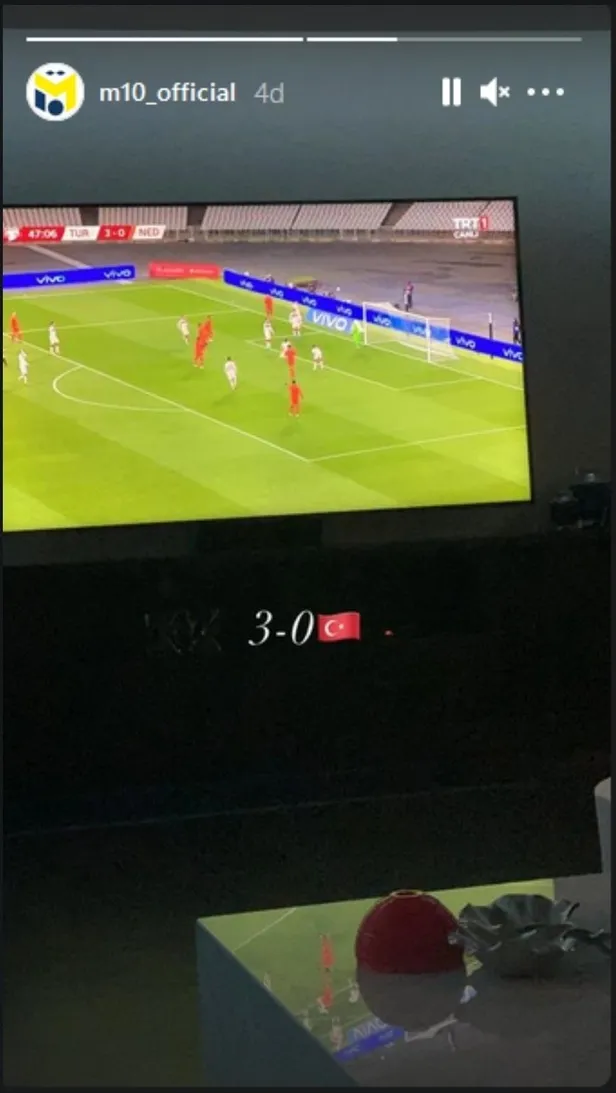
Task: Pause the story playback
Action: click(x=451, y=93)
